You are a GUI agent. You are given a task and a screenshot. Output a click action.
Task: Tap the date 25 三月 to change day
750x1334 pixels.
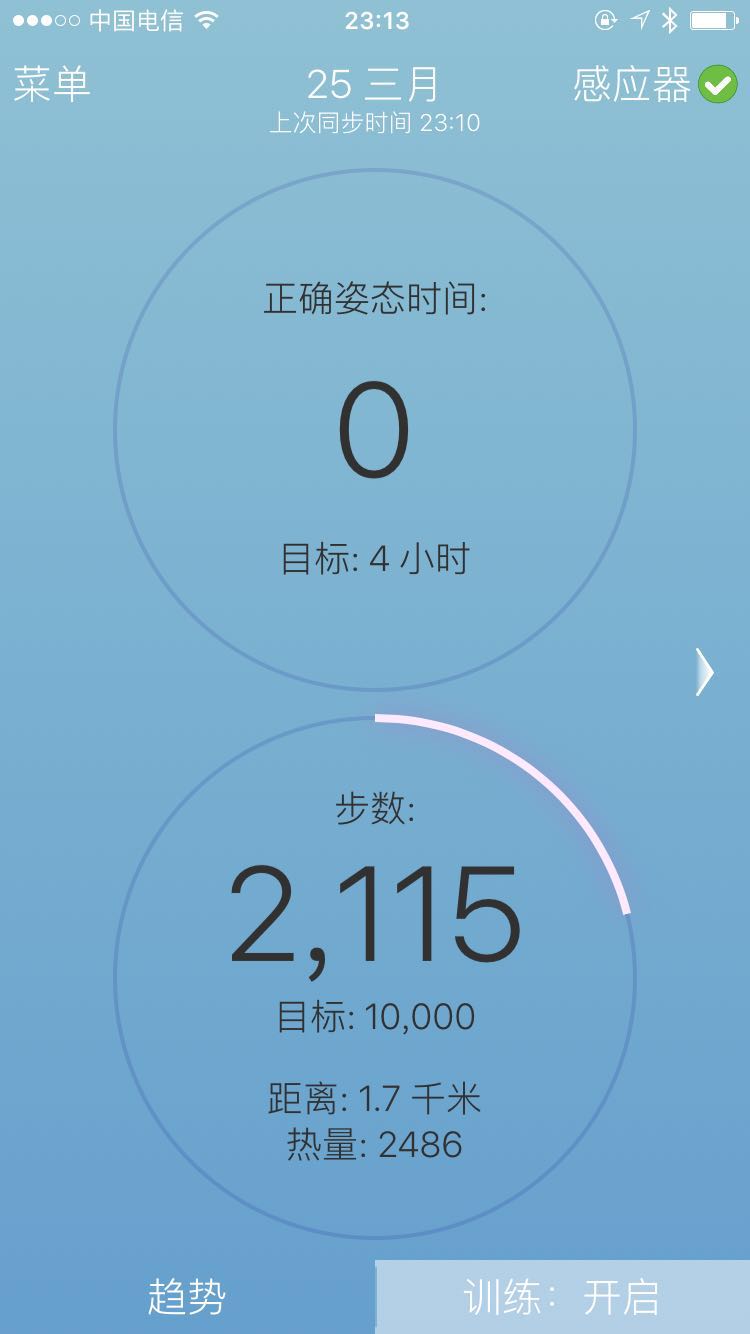click(371, 85)
